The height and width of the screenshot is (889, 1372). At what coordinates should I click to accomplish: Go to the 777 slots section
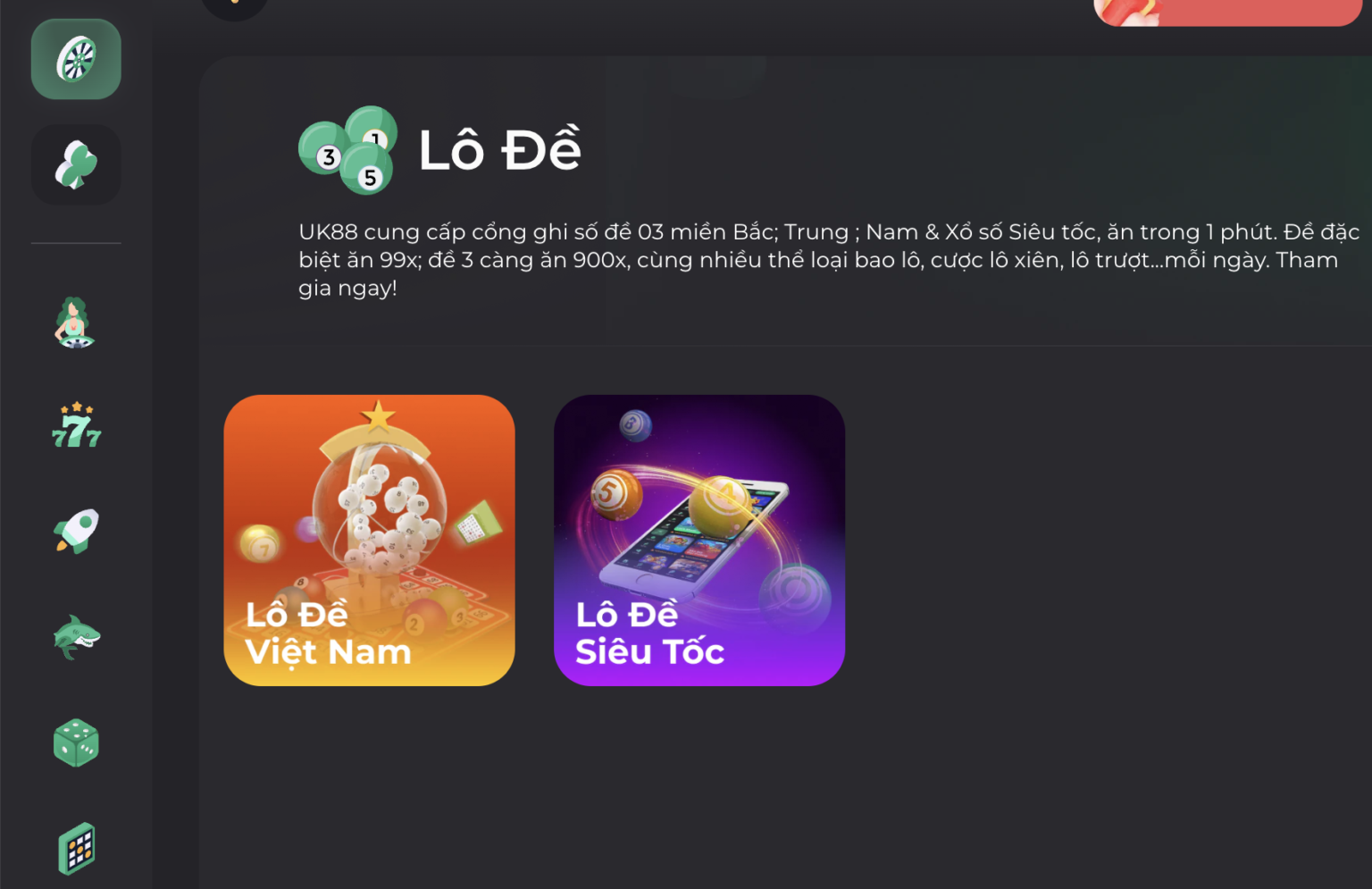click(x=76, y=426)
